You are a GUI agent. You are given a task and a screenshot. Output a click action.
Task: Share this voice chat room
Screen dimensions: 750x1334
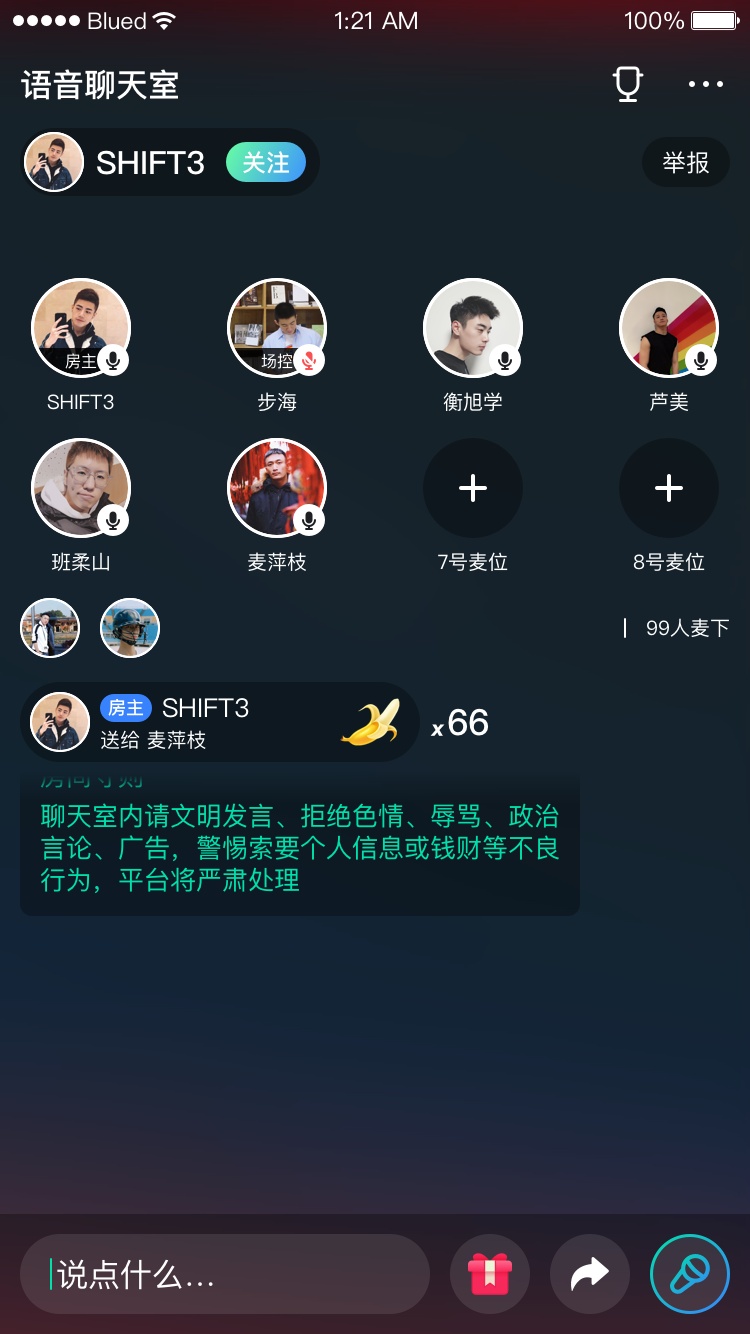pyautogui.click(x=590, y=1274)
